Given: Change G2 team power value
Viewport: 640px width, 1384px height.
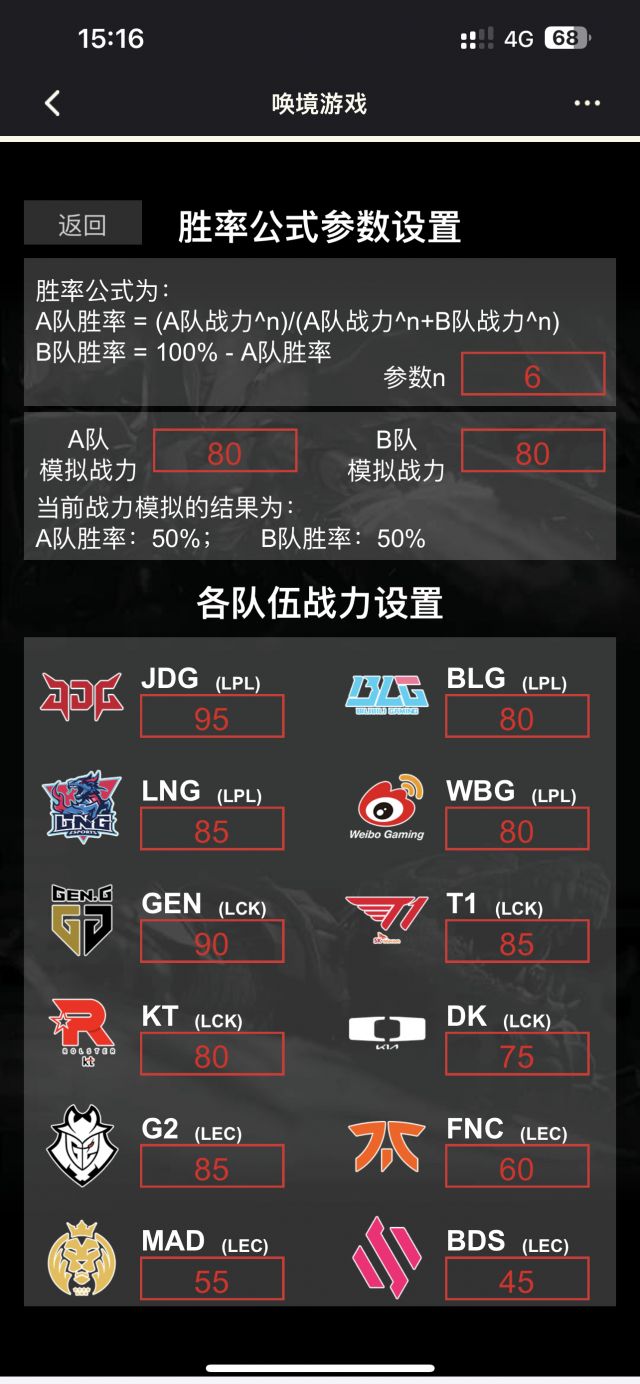Looking at the screenshot, I should [211, 1167].
